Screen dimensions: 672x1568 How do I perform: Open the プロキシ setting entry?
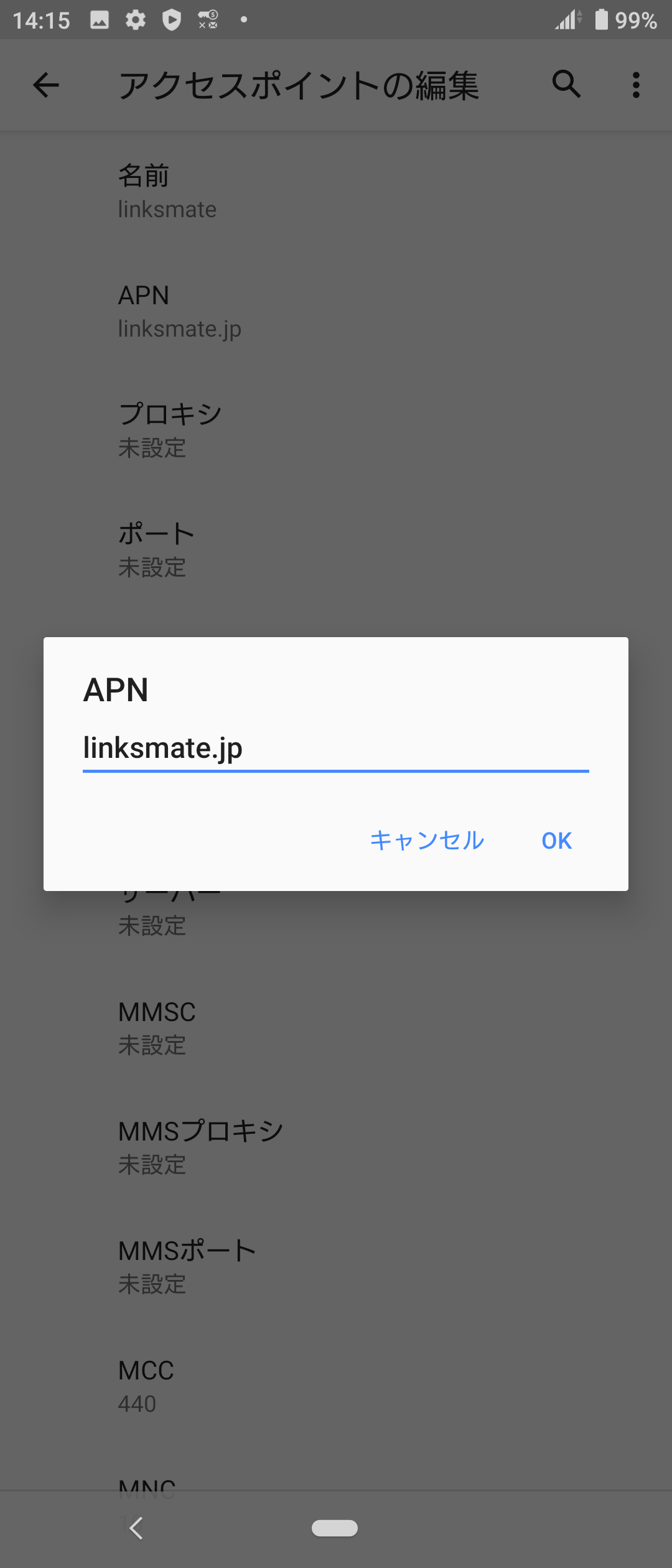(x=336, y=429)
